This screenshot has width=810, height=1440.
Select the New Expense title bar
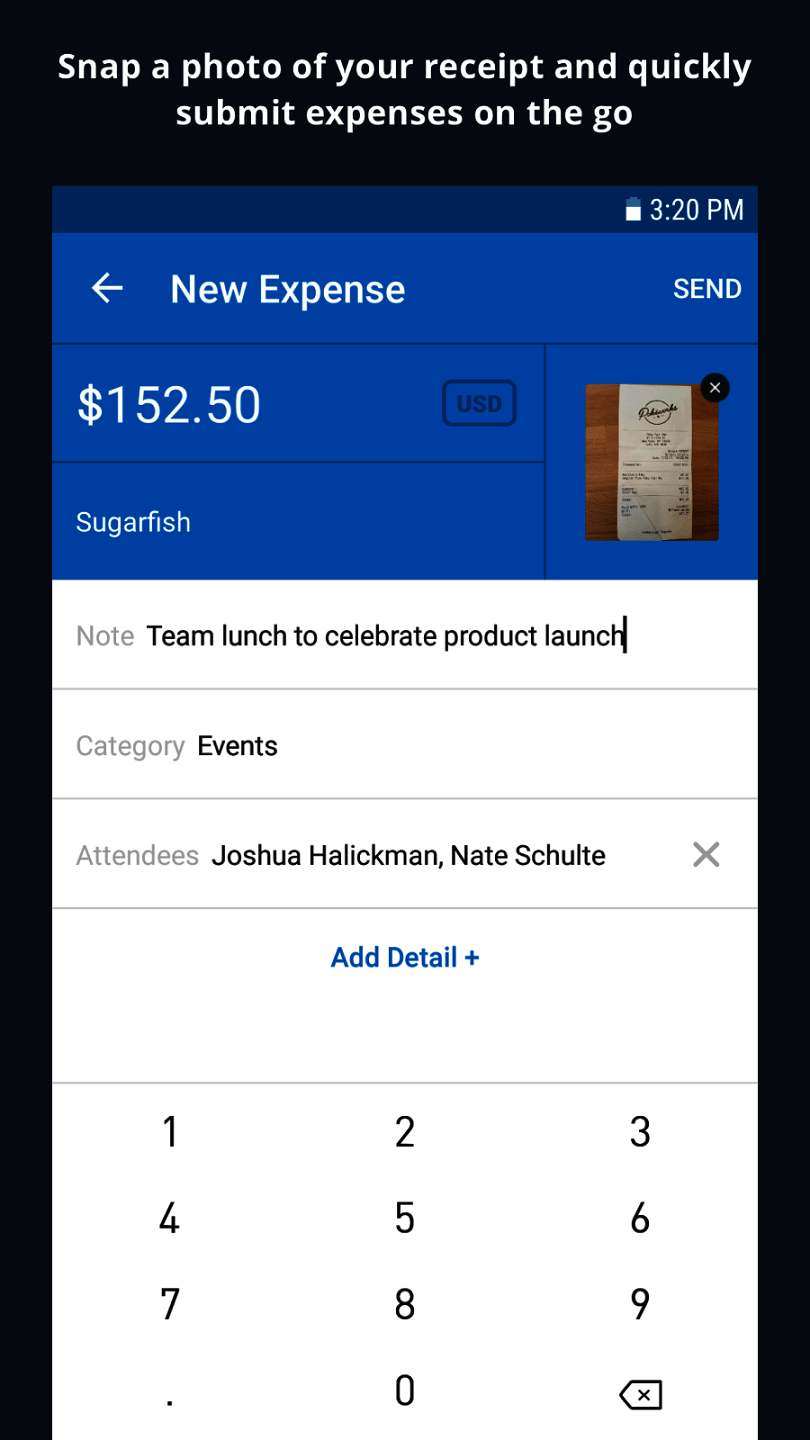(287, 288)
